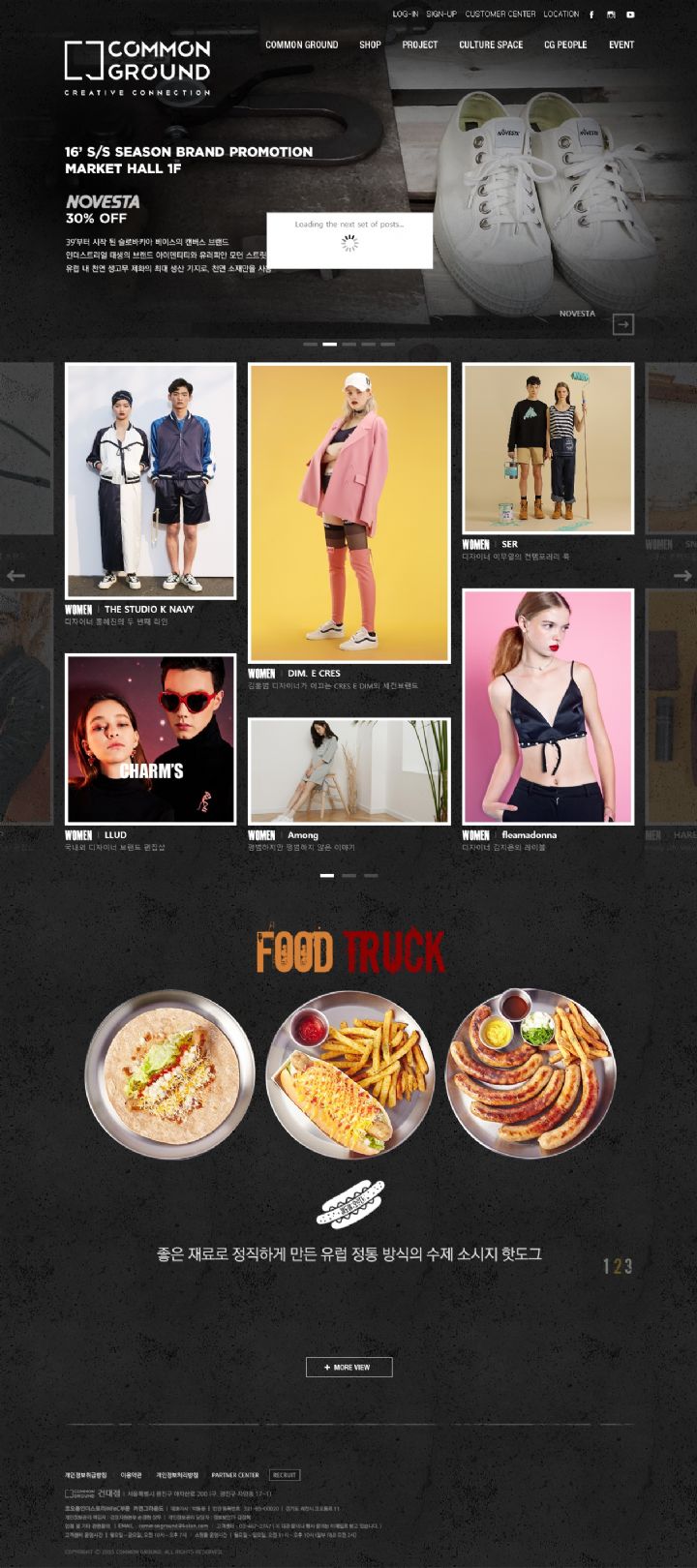Go to the SIGN-UP page
This screenshot has width=697, height=1568.
coord(440,15)
